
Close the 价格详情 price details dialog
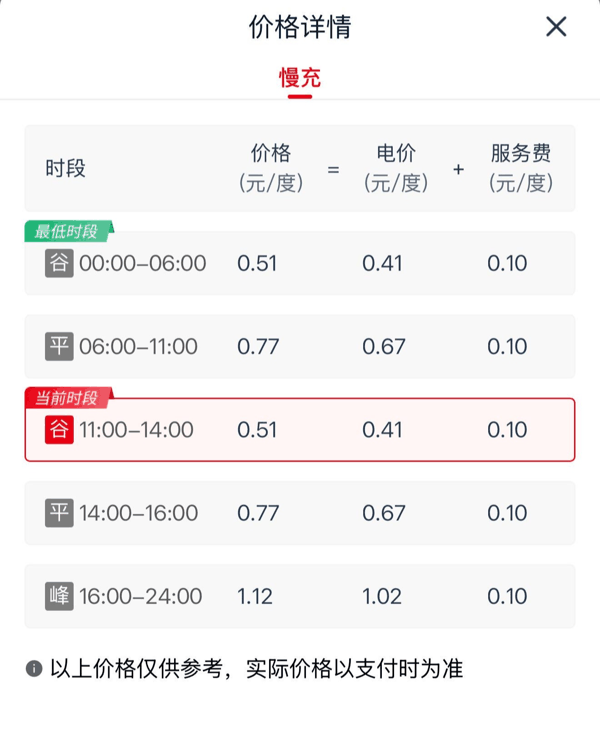click(556, 27)
